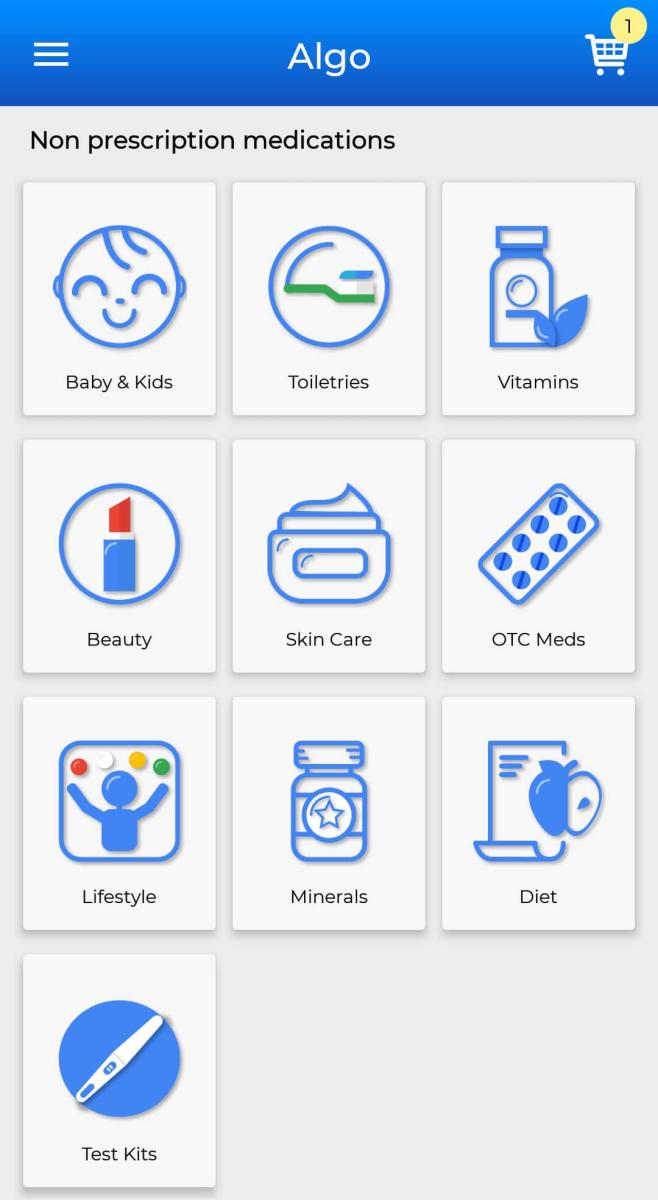Open the Minerals category
Image resolution: width=658 pixels, height=1200 pixels.
[x=329, y=814]
